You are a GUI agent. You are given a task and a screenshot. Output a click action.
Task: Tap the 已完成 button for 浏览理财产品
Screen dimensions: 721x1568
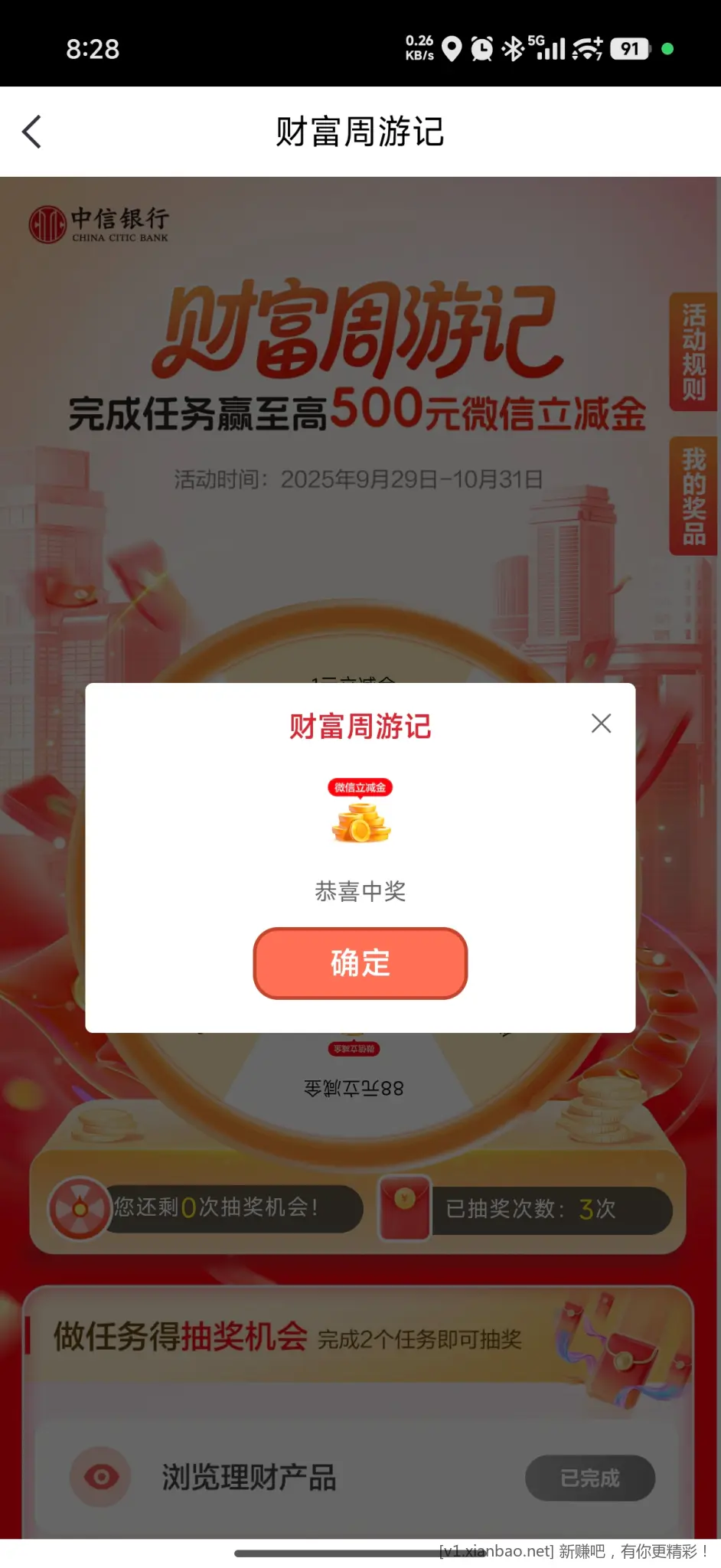[x=589, y=1478]
